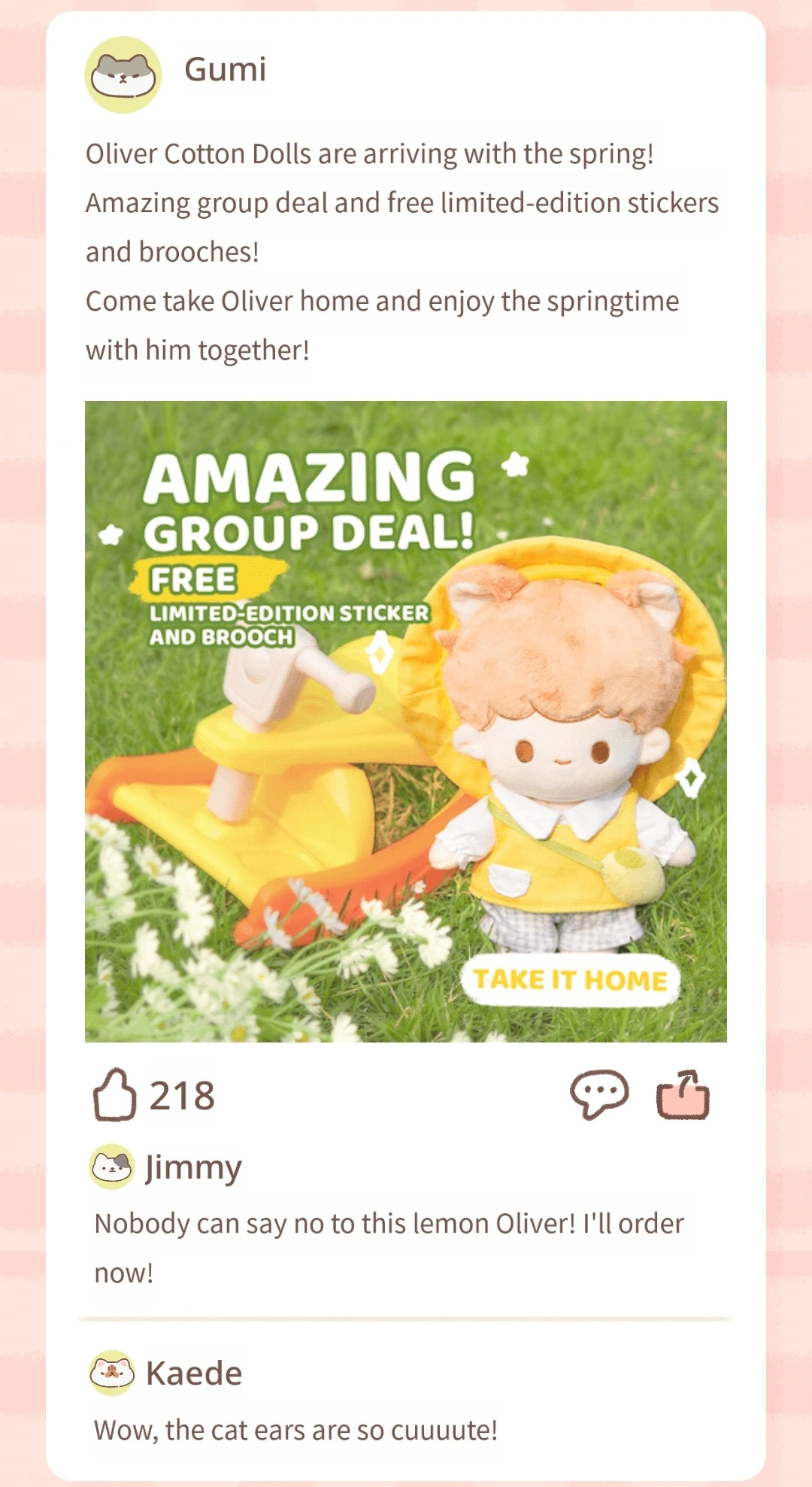Open the Oliver doll group deal image
812x1487 pixels.
click(406, 721)
